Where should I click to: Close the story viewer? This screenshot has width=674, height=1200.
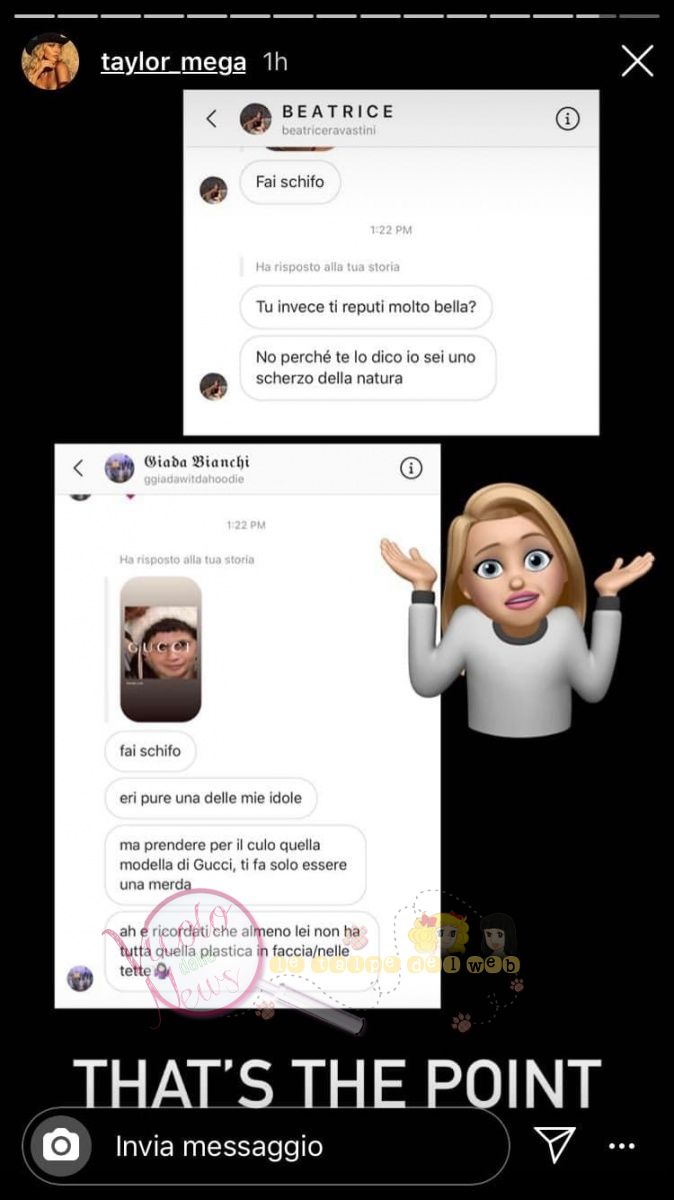637,62
